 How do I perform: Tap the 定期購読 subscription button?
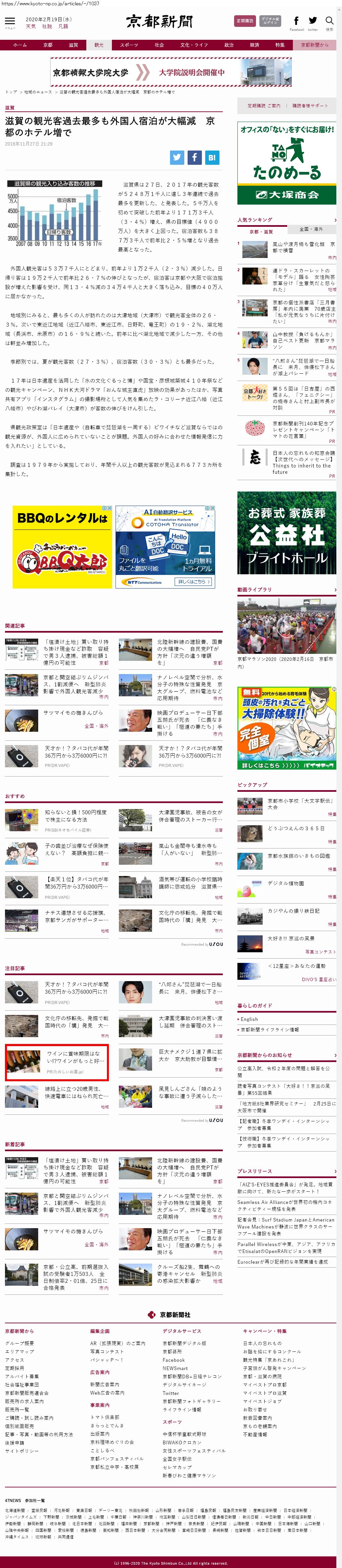[244, 21]
